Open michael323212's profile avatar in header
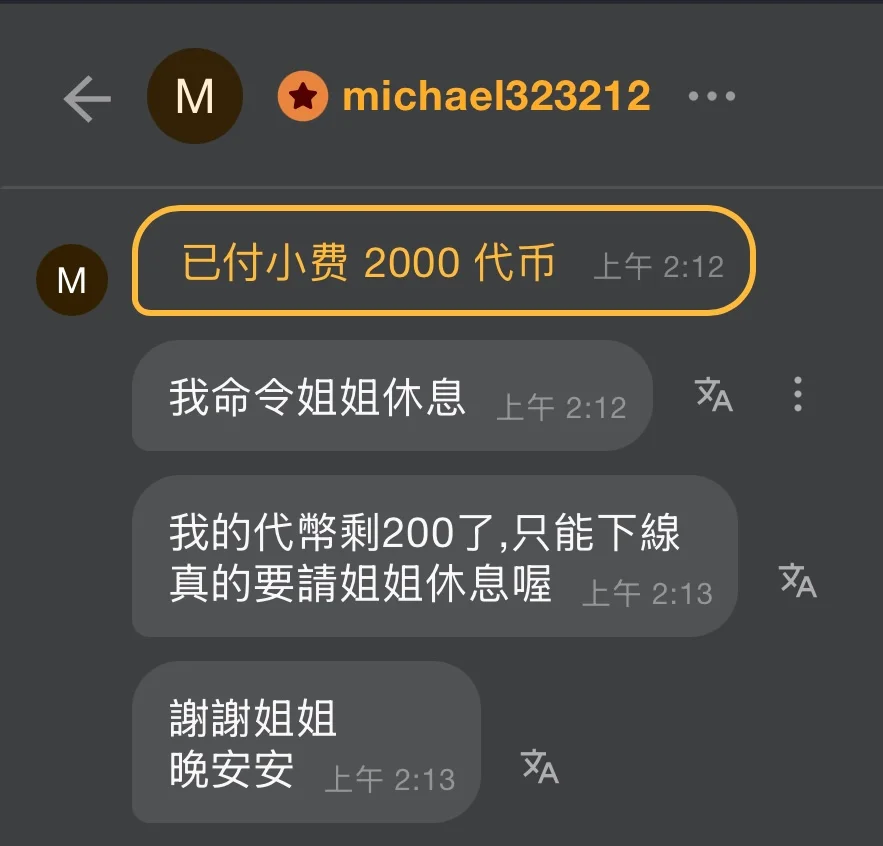The height and width of the screenshot is (846, 883). 194,96
